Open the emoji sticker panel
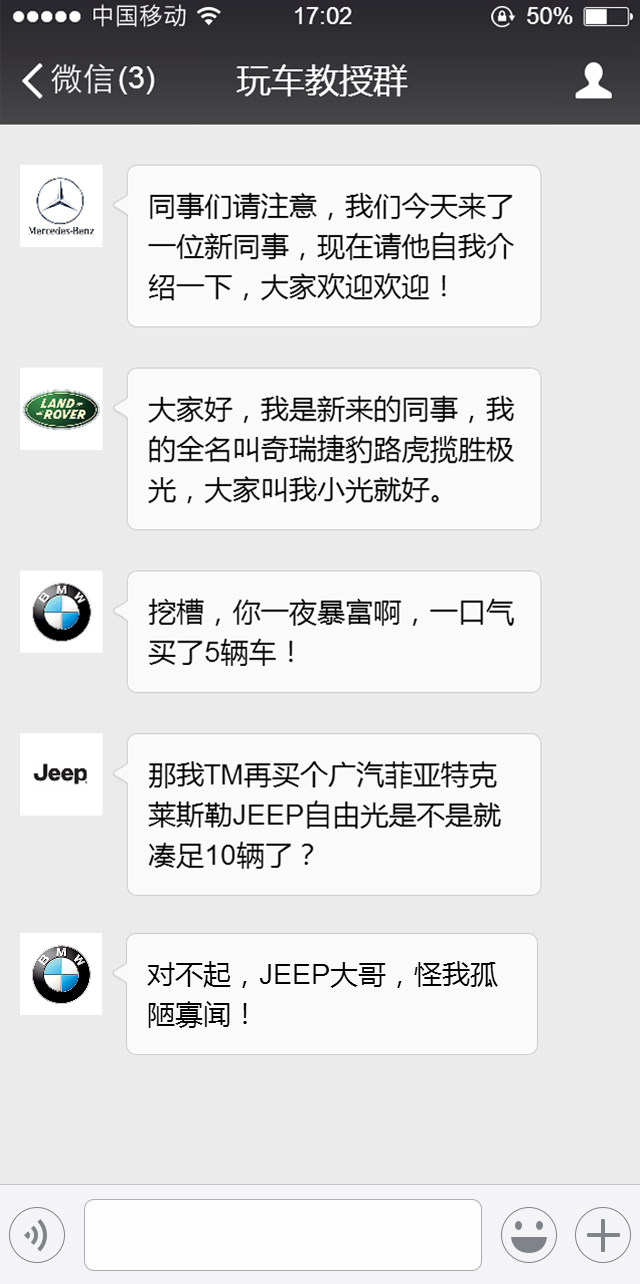640x1284 pixels. tap(528, 1236)
